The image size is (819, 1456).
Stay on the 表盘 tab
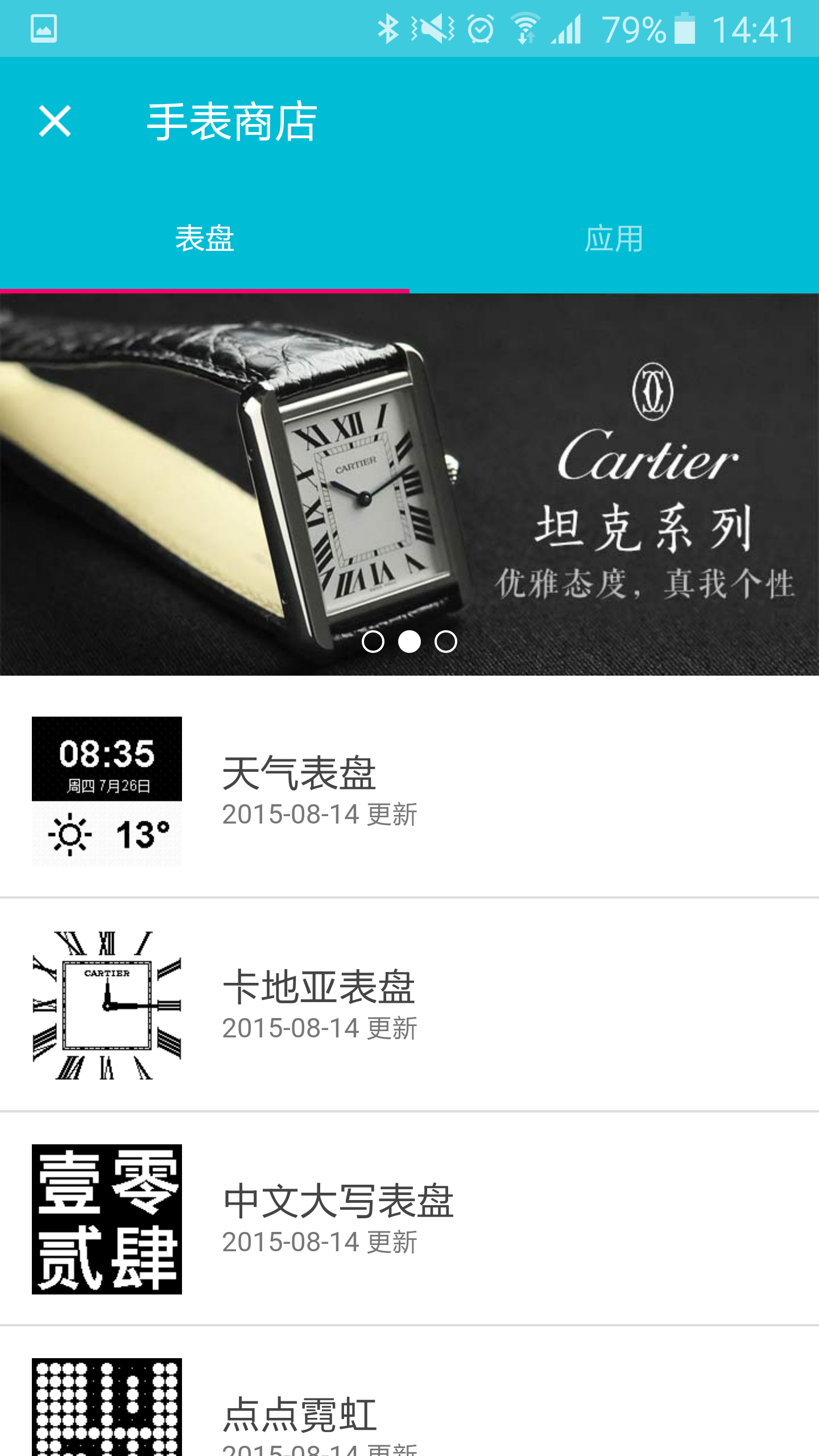(x=205, y=239)
